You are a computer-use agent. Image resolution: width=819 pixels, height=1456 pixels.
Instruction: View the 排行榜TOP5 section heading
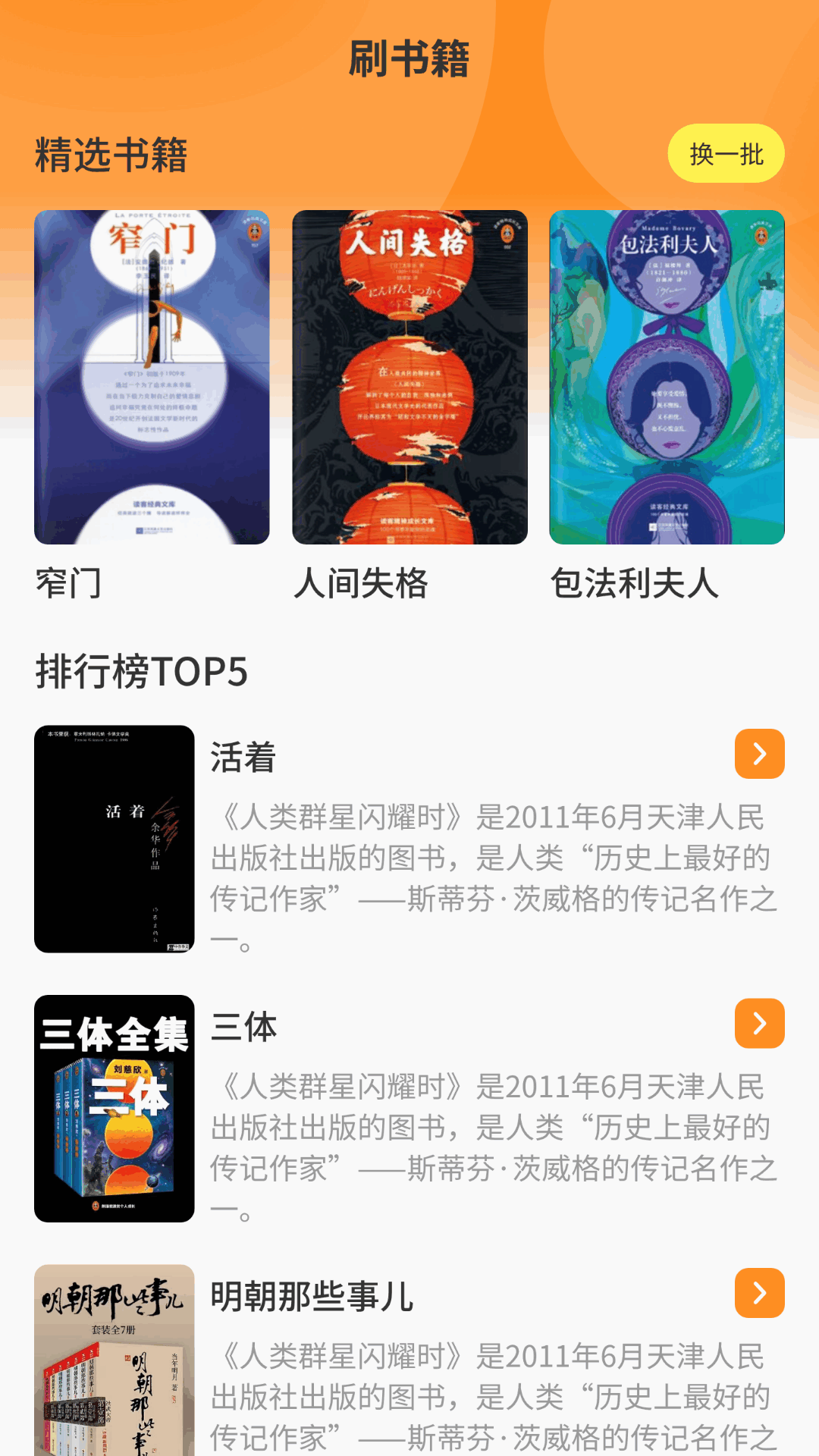140,670
